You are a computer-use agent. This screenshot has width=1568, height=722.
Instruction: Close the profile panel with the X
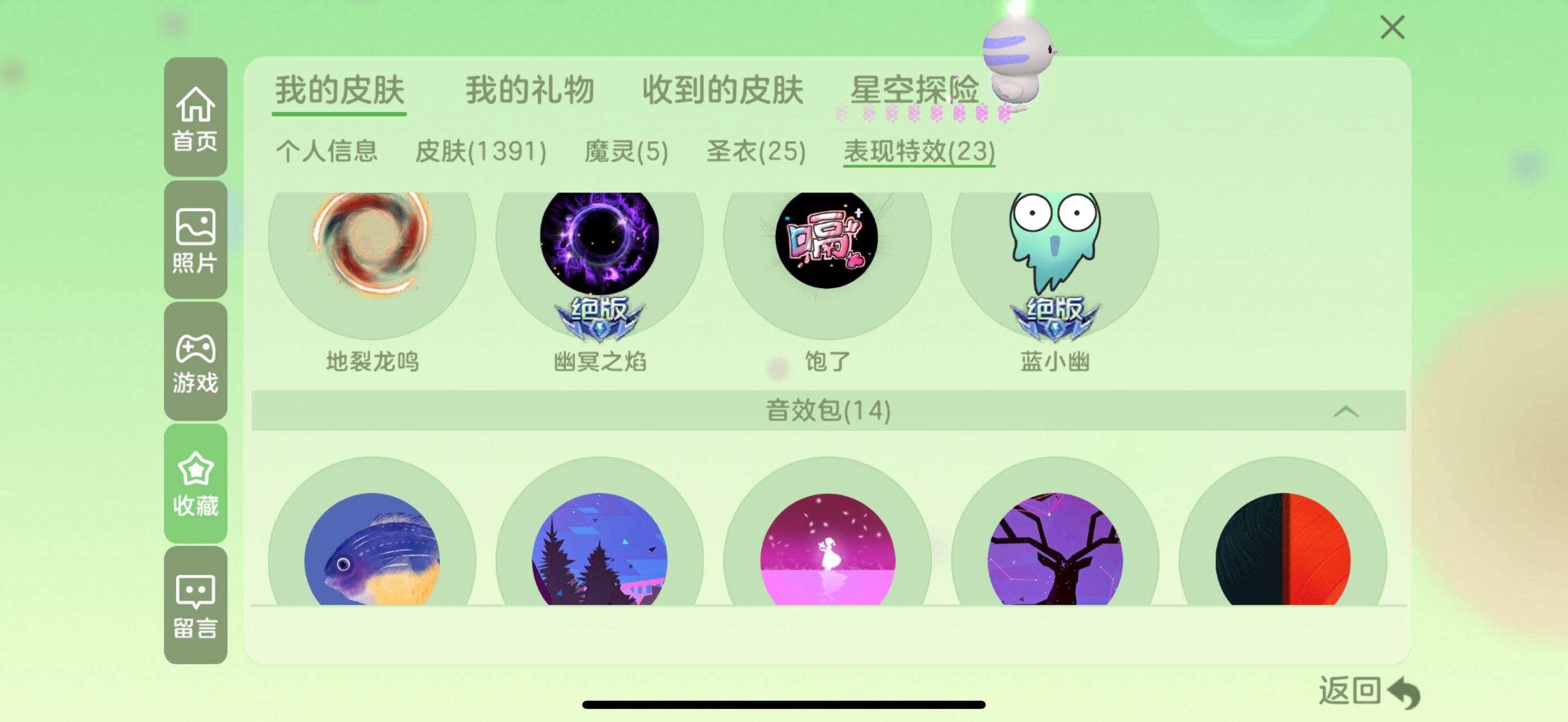tap(1392, 27)
